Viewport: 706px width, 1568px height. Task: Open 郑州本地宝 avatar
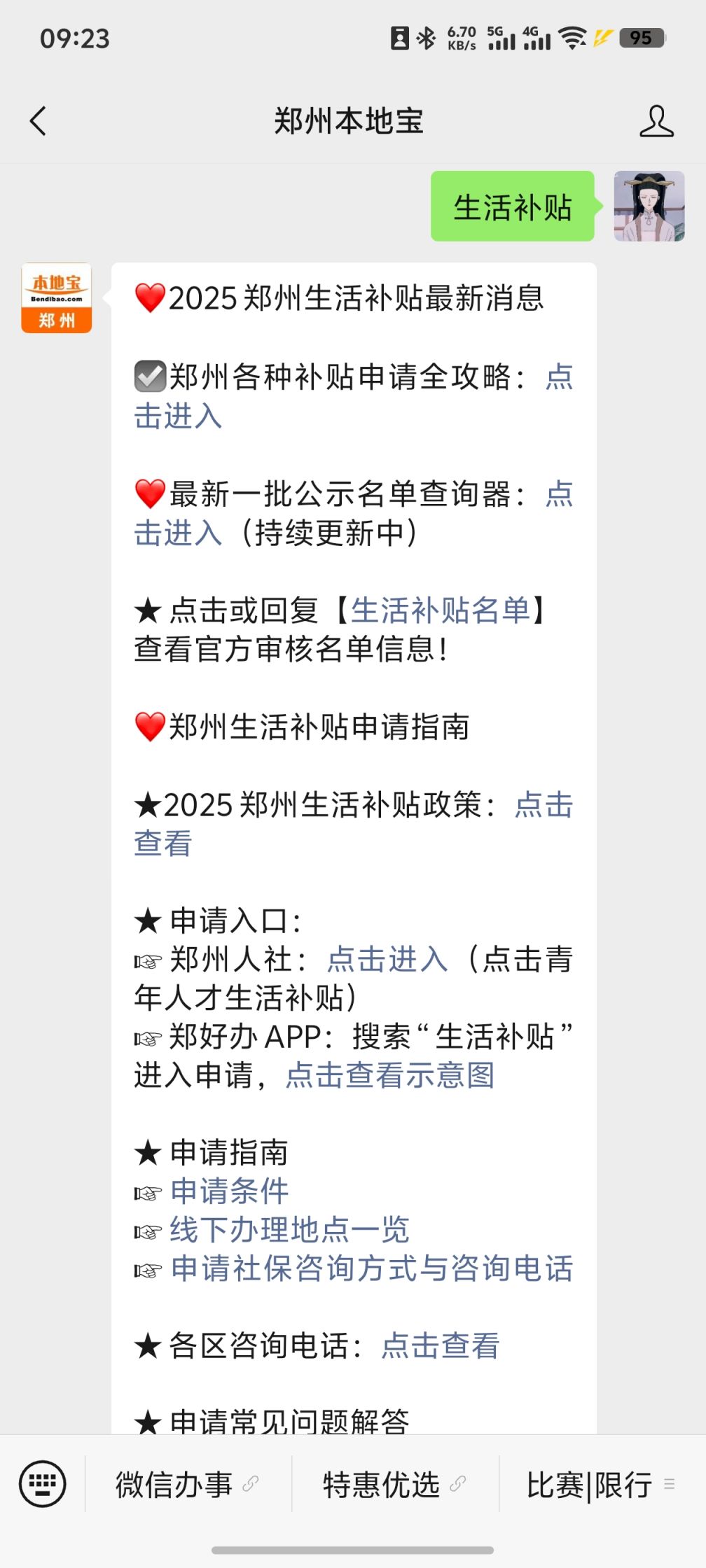[x=57, y=298]
